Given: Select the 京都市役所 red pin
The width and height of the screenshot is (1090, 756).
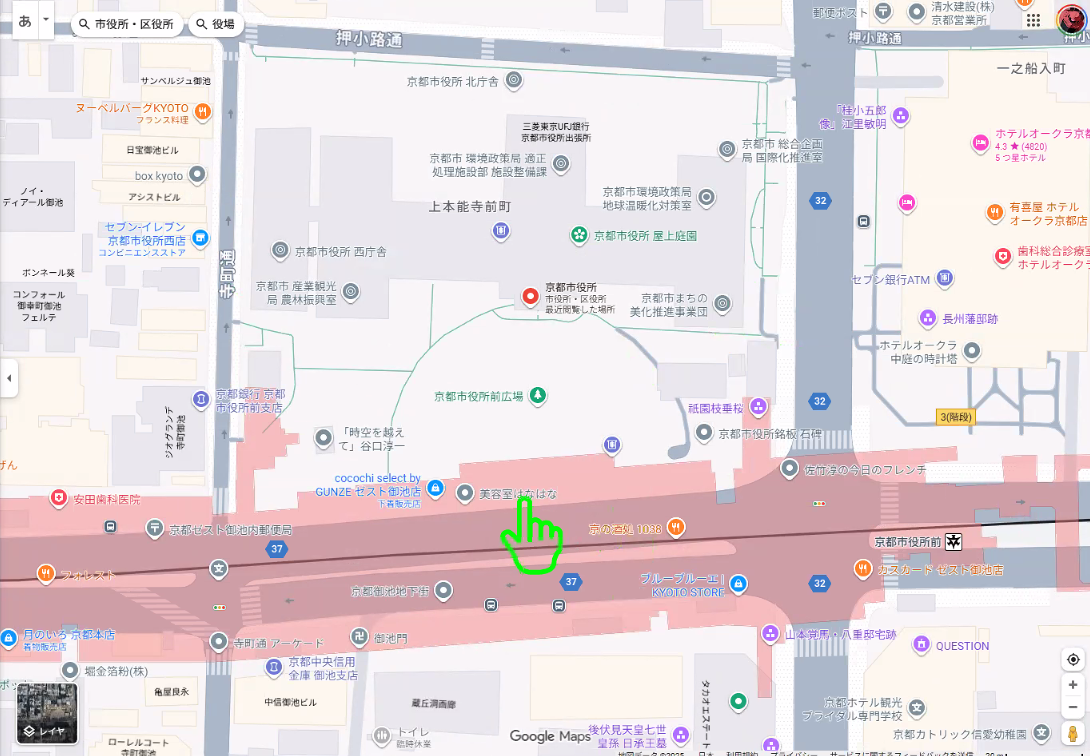Looking at the screenshot, I should (532, 296).
